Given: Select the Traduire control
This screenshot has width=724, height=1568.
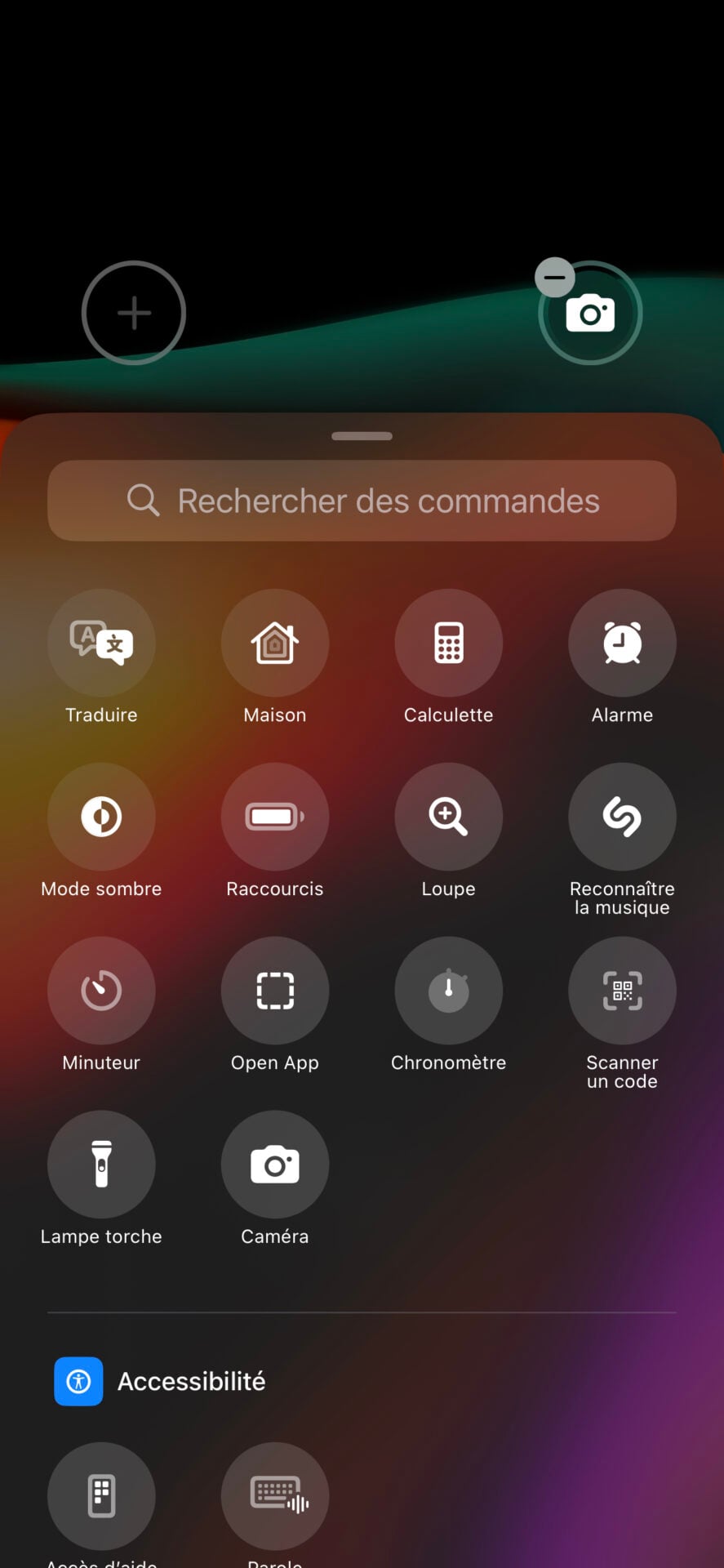Looking at the screenshot, I should (101, 643).
